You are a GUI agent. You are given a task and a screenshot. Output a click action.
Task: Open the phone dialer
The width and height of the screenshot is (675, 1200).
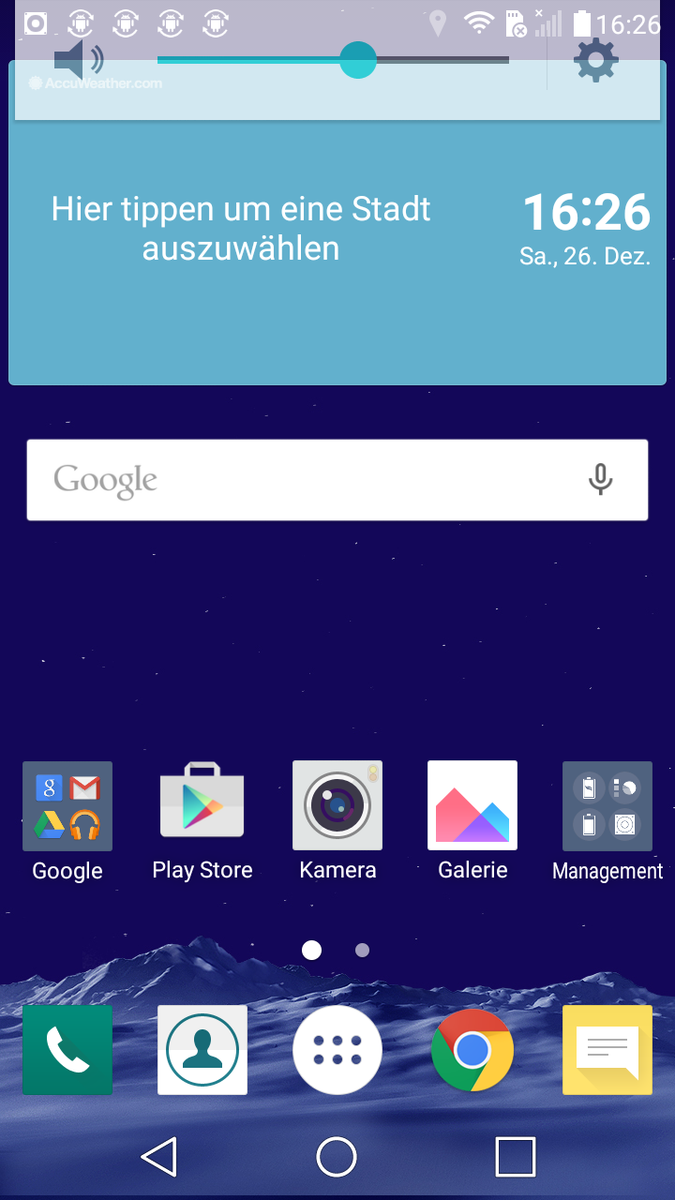click(x=67, y=1050)
